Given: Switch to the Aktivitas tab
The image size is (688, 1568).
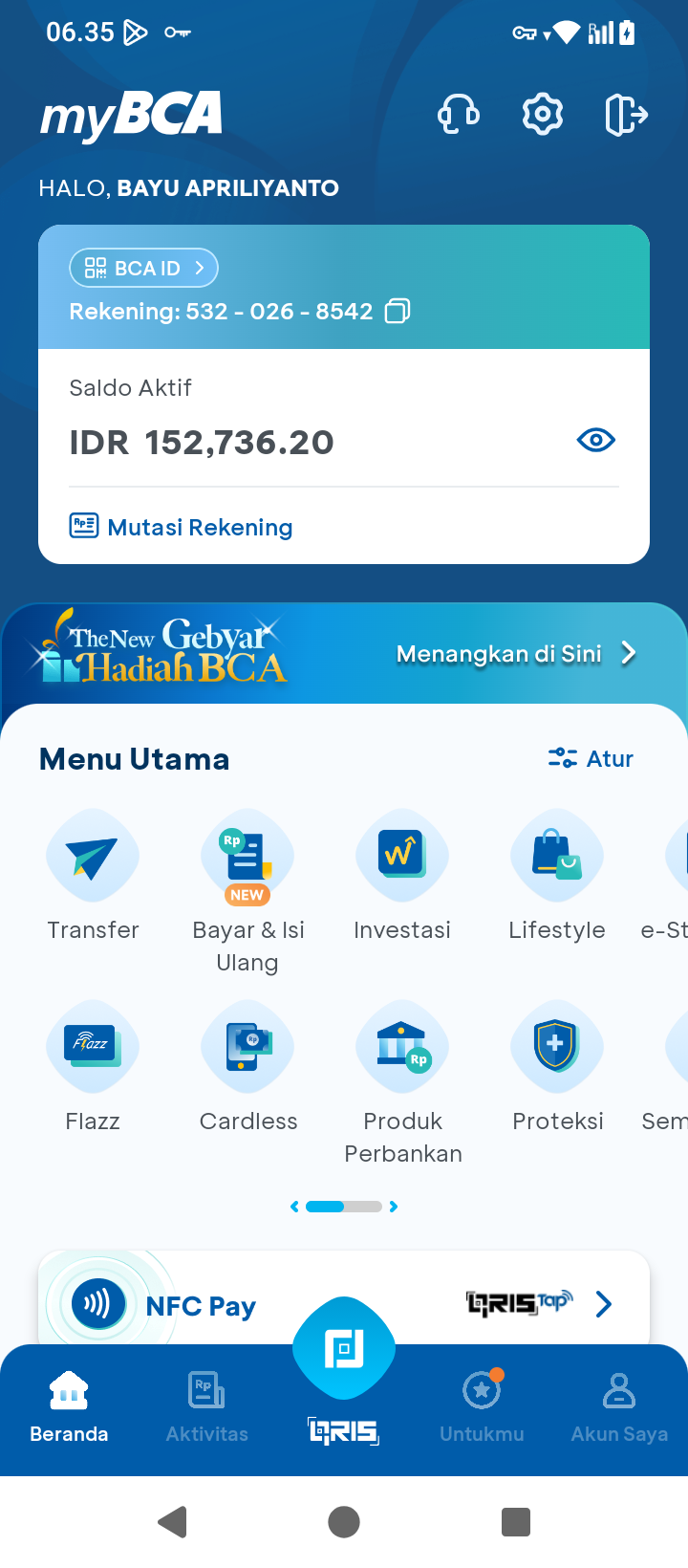Looking at the screenshot, I should [206, 1407].
